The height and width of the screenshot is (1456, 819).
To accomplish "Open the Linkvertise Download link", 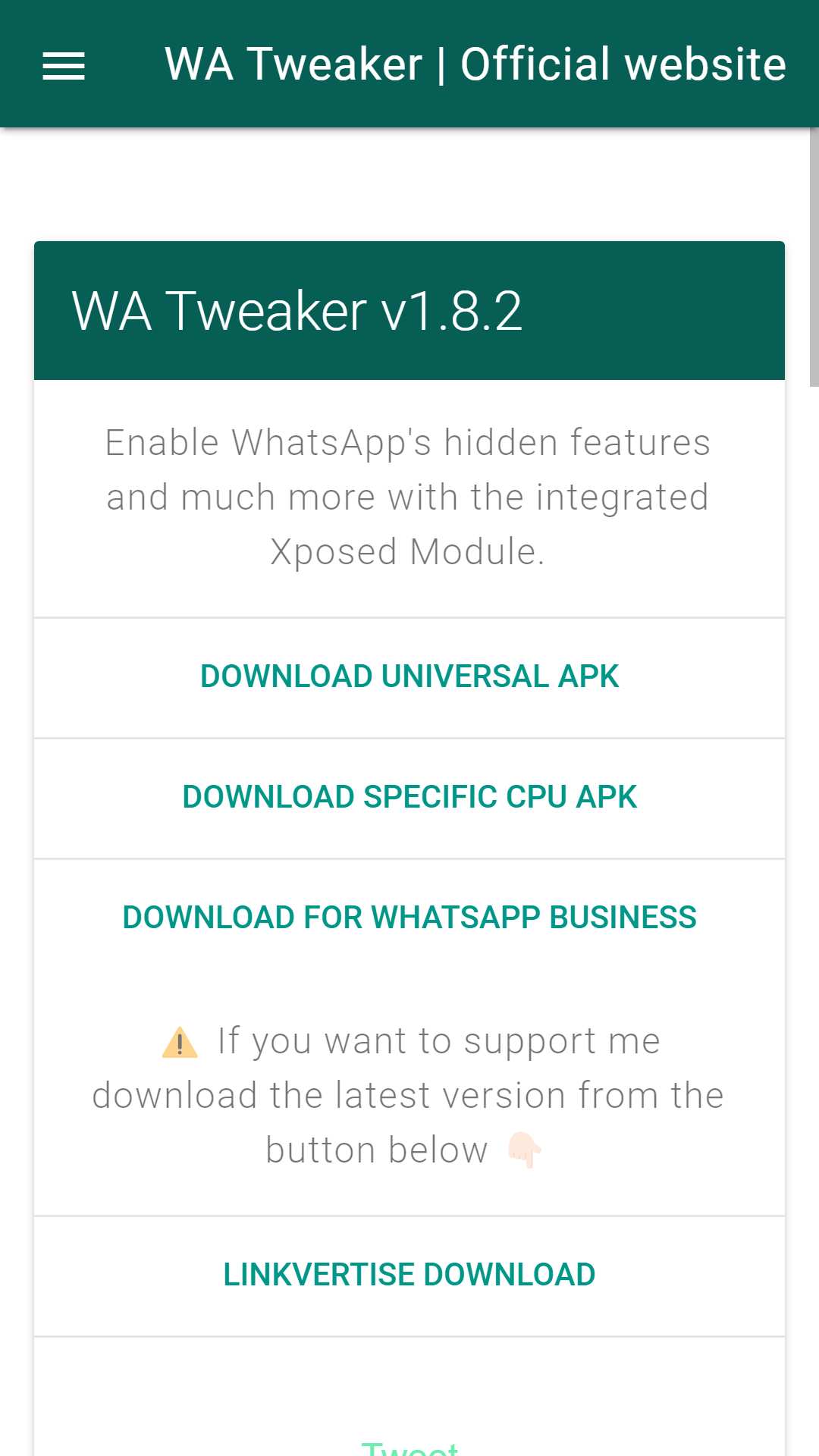I will pos(409,1276).
